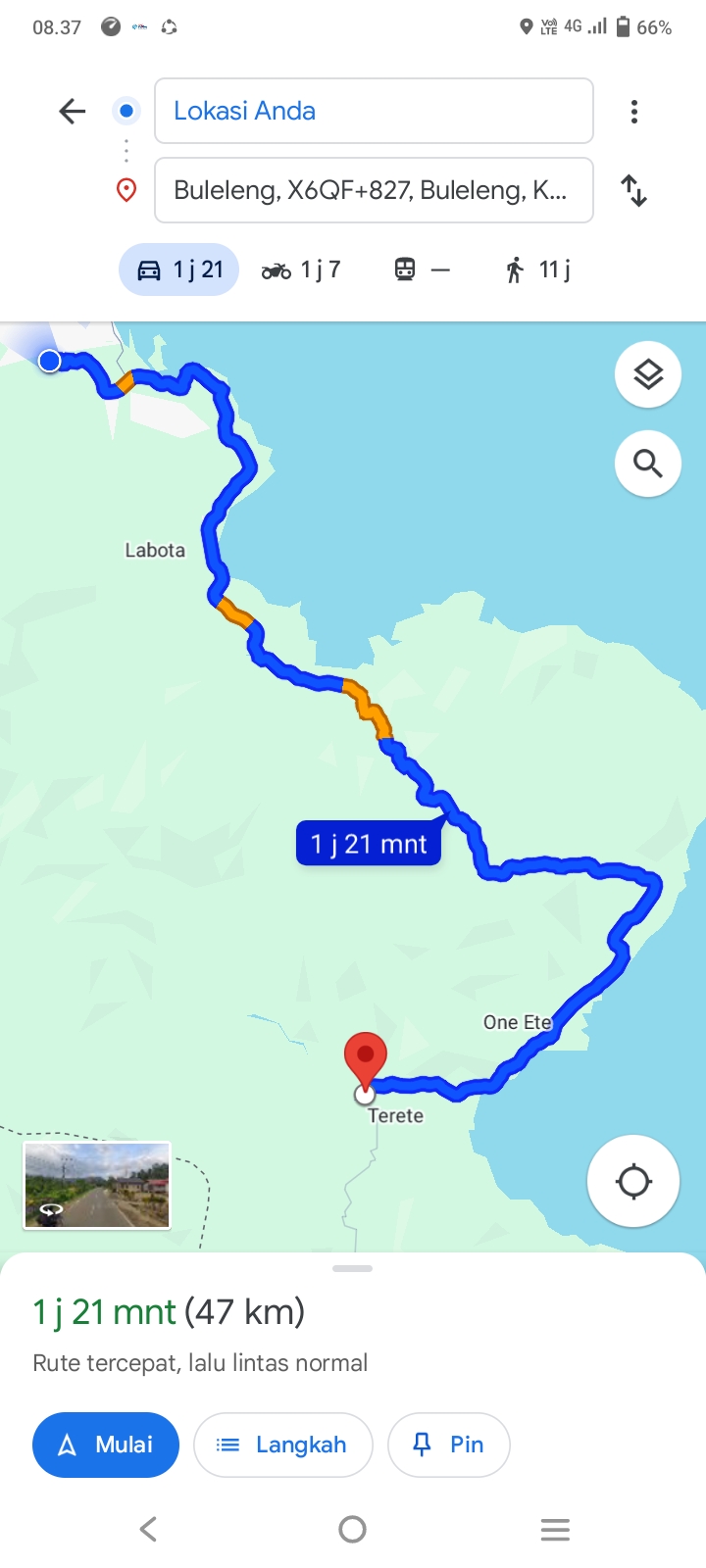Open the system recent apps button
706x1568 pixels.
coord(555,1529)
